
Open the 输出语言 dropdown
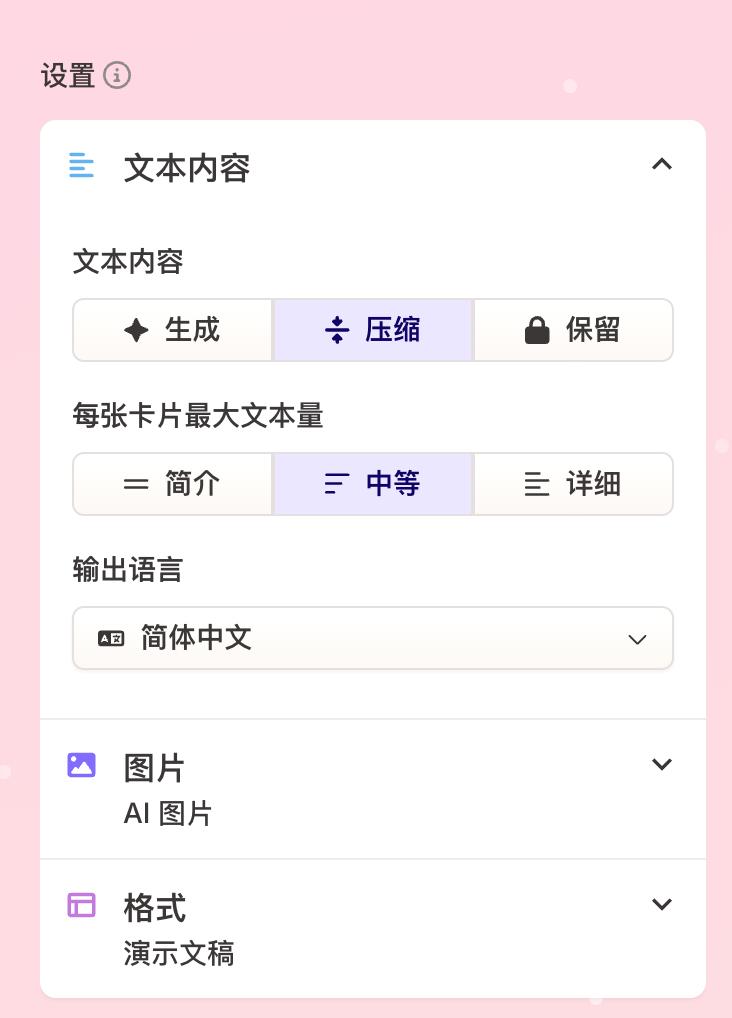click(637, 638)
